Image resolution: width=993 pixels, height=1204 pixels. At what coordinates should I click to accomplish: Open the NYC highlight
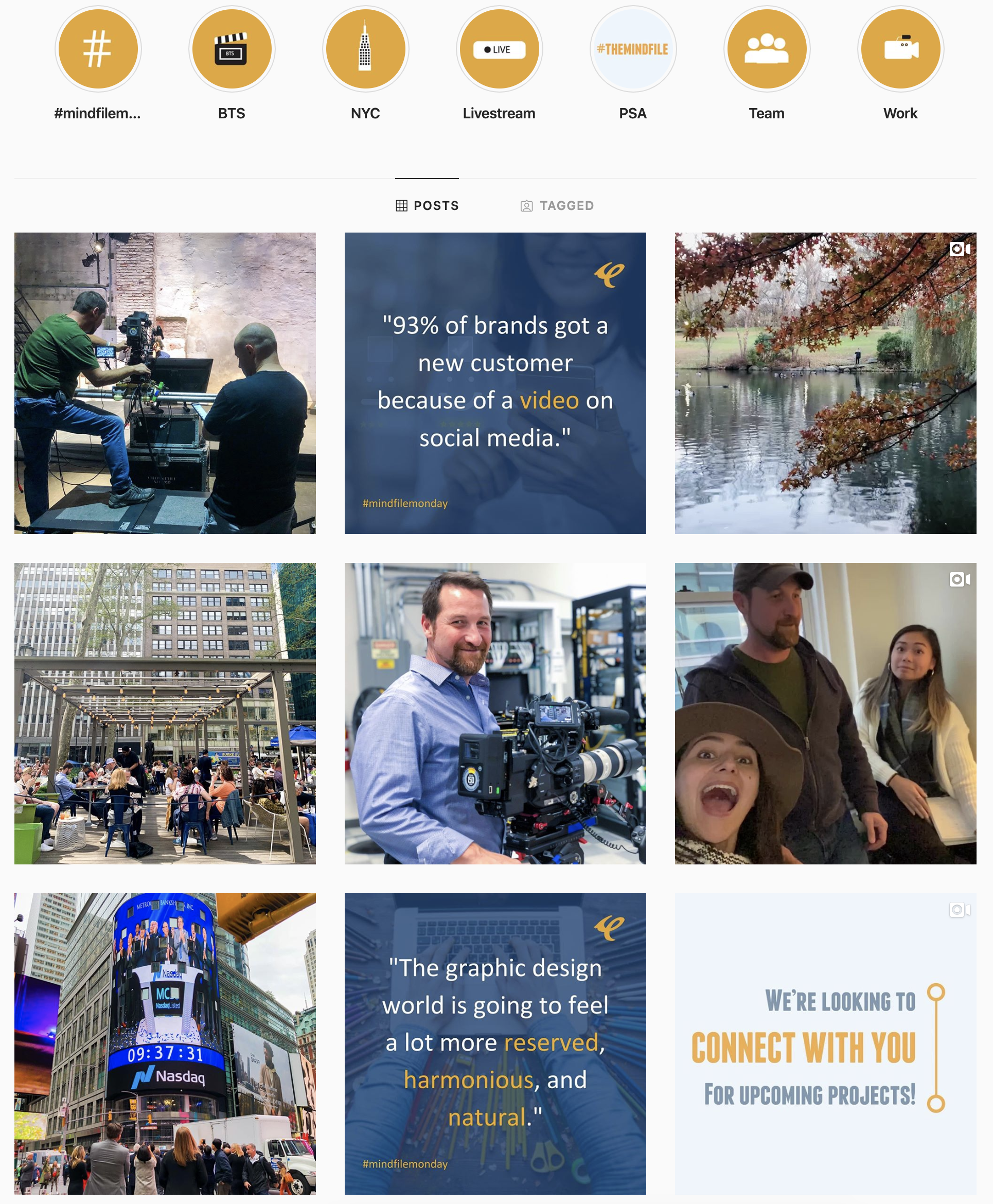(x=365, y=49)
